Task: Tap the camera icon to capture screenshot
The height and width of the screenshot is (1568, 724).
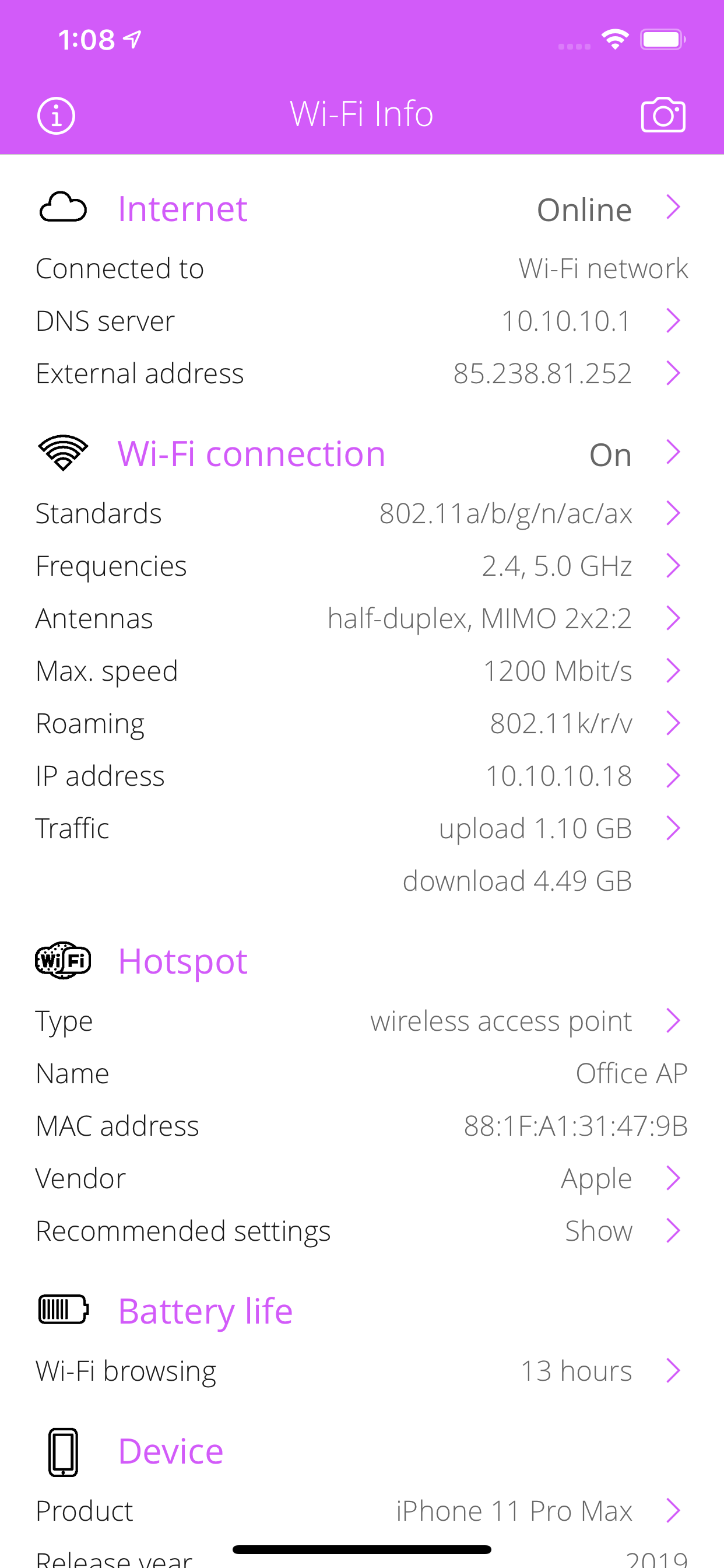Action: 663,114
